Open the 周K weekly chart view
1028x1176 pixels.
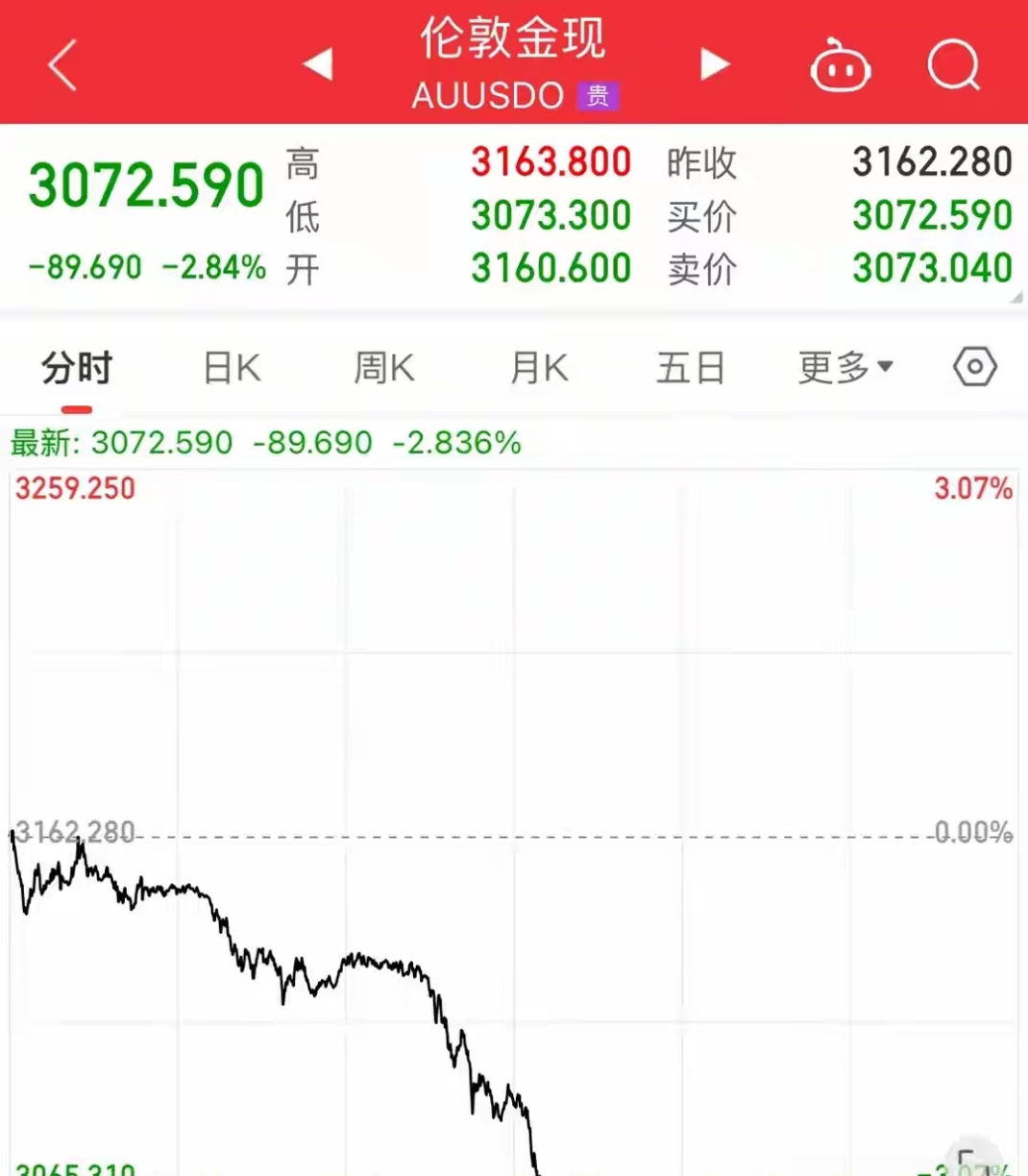[x=383, y=366]
